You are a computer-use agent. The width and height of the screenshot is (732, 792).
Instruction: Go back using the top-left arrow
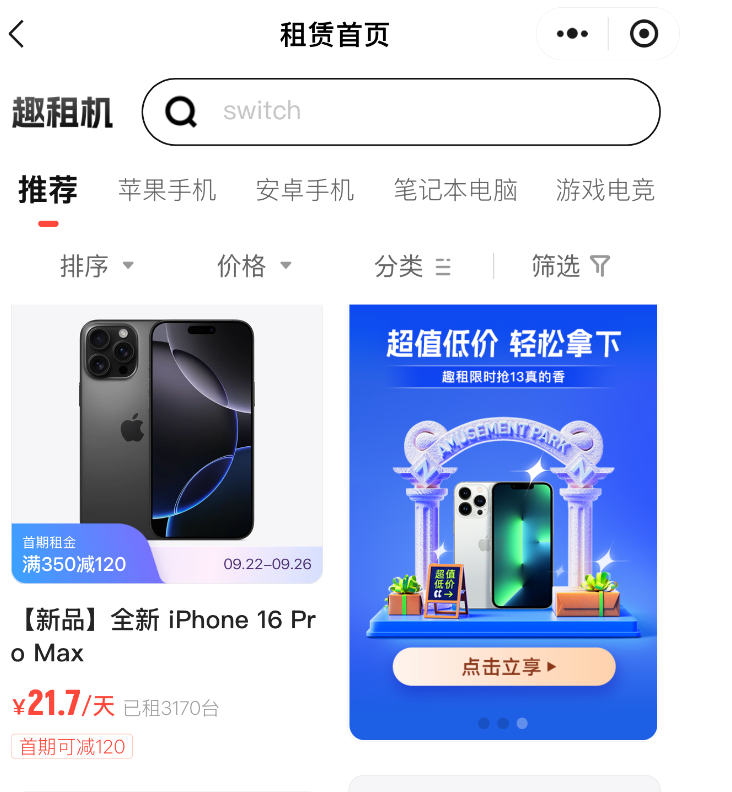[x=17, y=34]
